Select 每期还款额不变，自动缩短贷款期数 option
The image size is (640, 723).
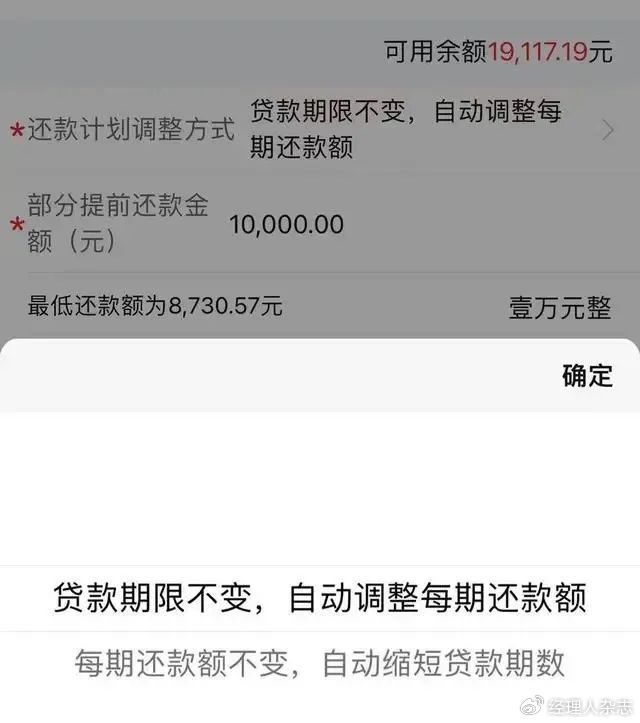tap(320, 662)
